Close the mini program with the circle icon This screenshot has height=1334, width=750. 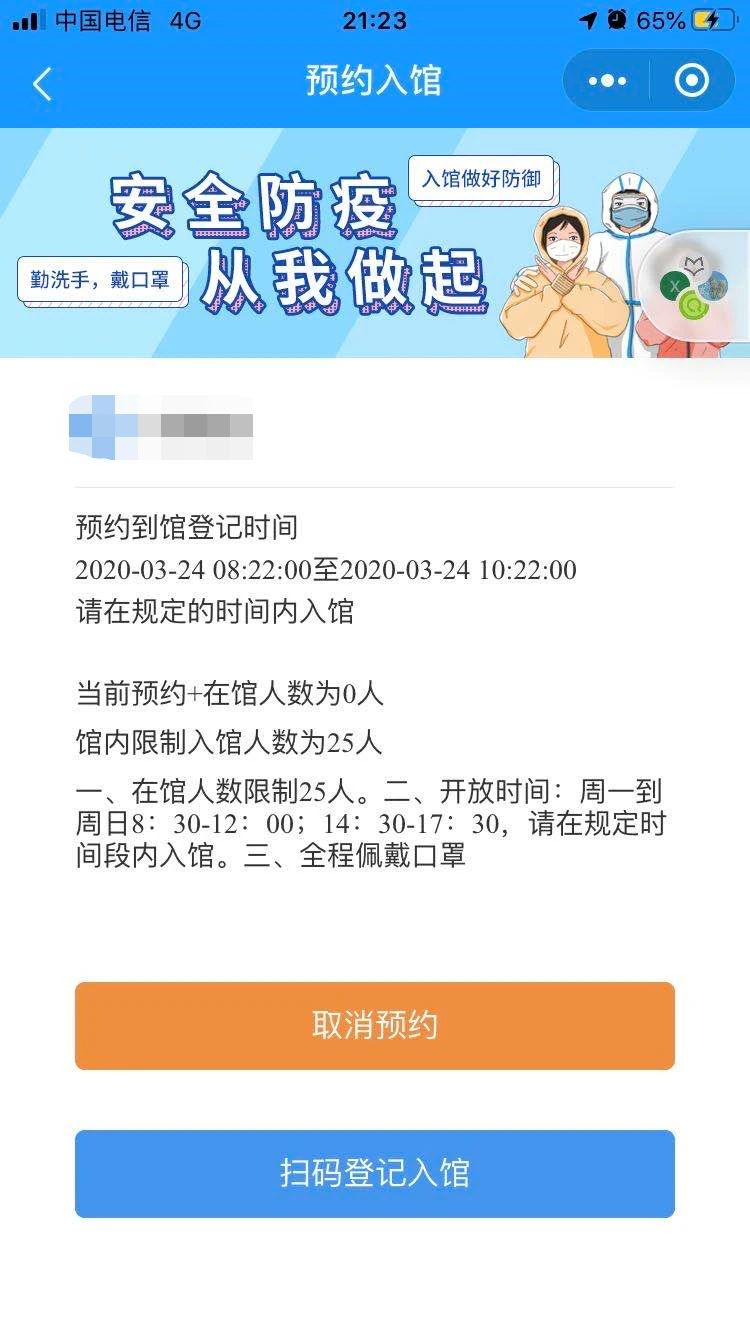point(692,81)
